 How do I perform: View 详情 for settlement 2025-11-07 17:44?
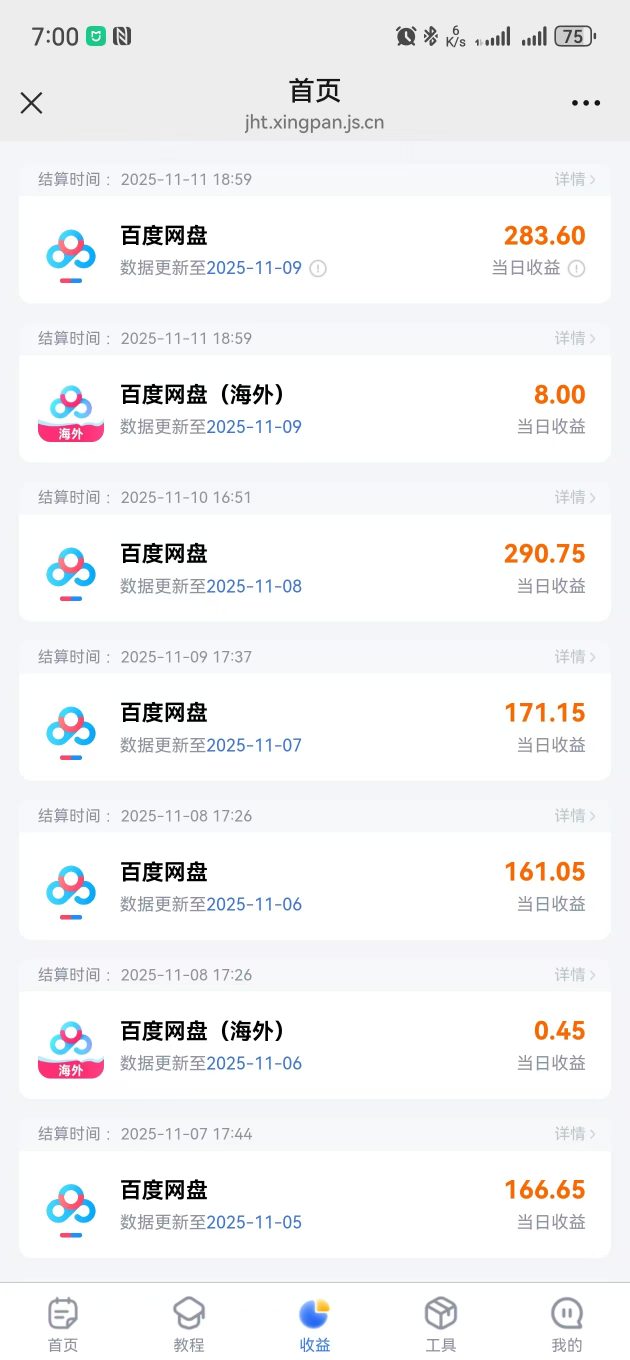pyautogui.click(x=575, y=1133)
